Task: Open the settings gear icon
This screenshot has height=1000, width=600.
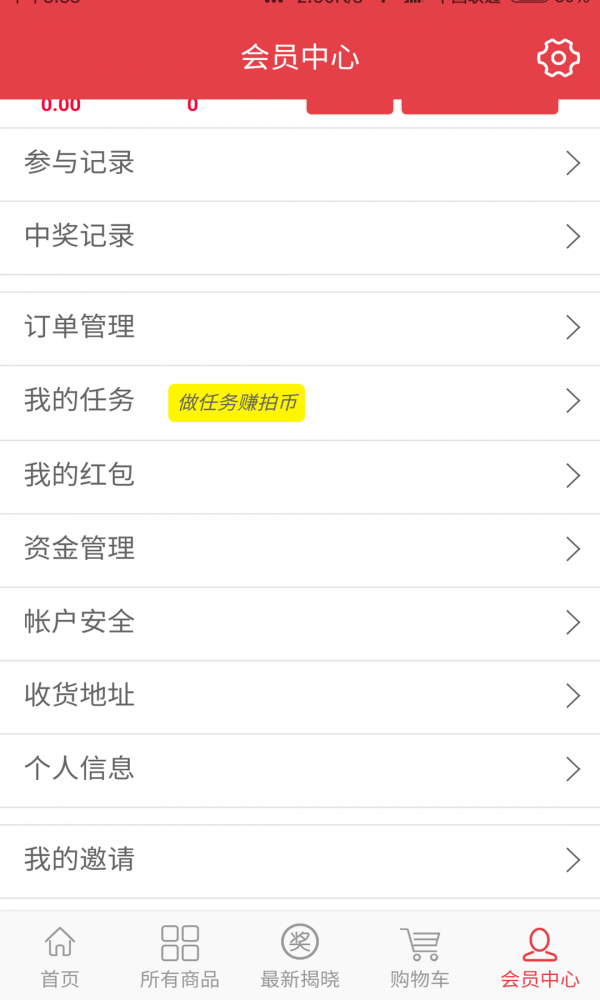Action: (x=558, y=58)
